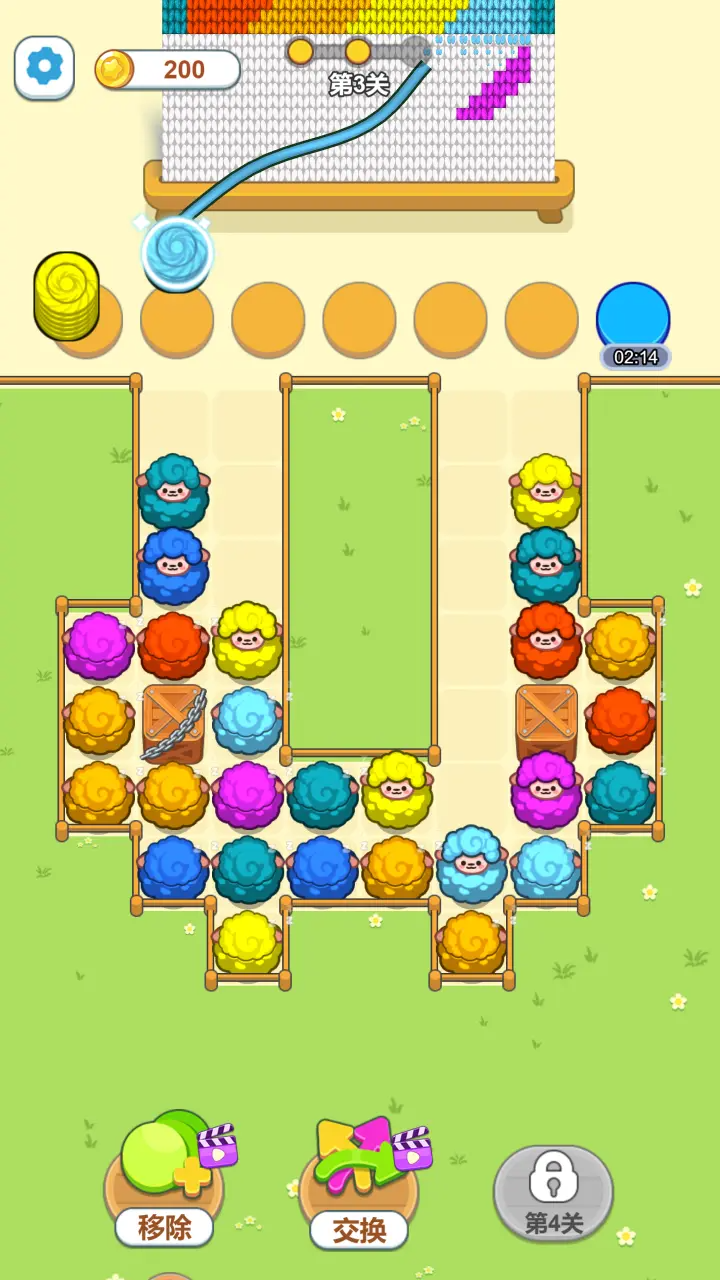Pick the awake dark blue sheep

[173, 566]
